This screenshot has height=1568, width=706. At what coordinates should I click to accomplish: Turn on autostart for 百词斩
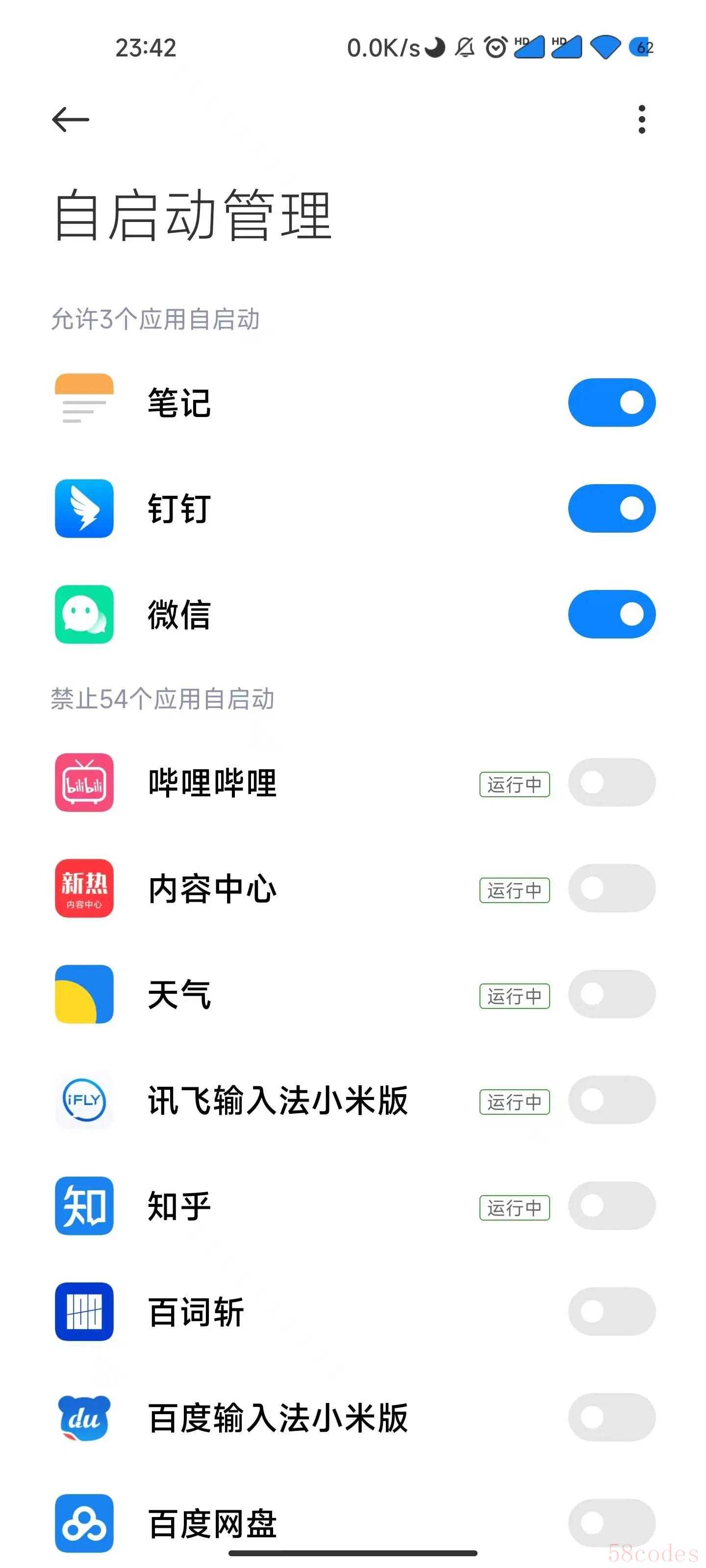pos(611,1312)
